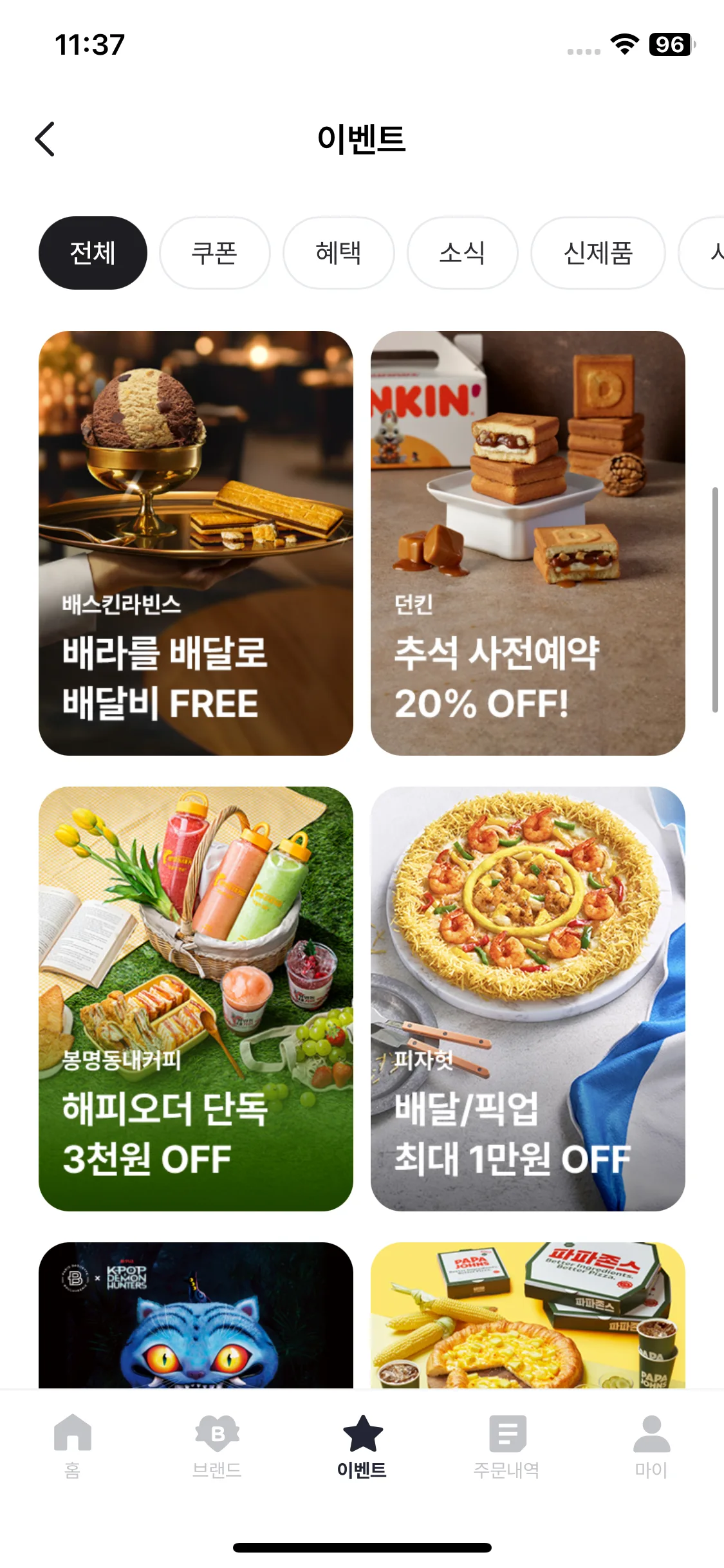This screenshot has width=724, height=1568.
Task: Open 배스킨라빈스 배달비 FREE event
Action: [196, 543]
